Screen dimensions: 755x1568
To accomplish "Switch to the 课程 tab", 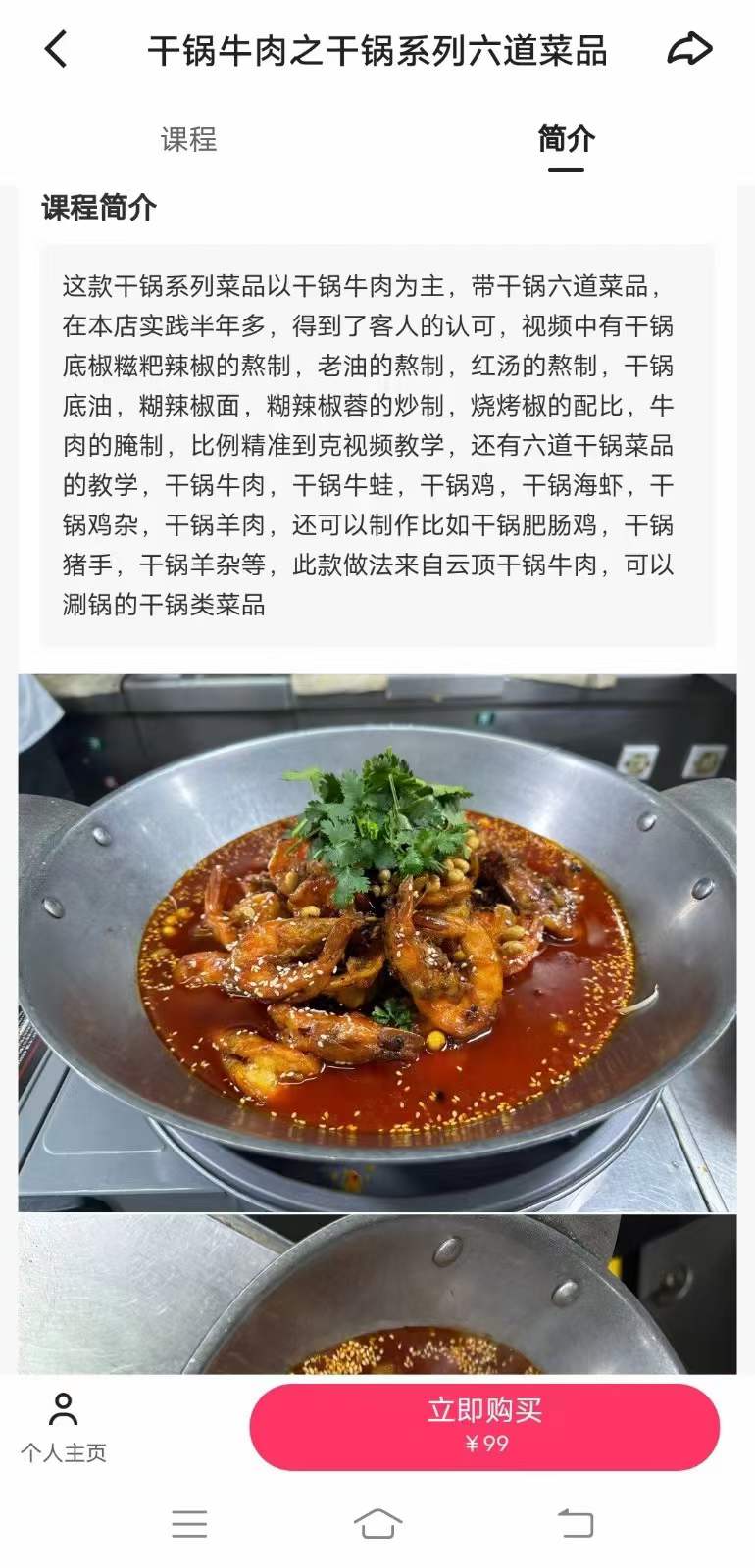I will 186,141.
